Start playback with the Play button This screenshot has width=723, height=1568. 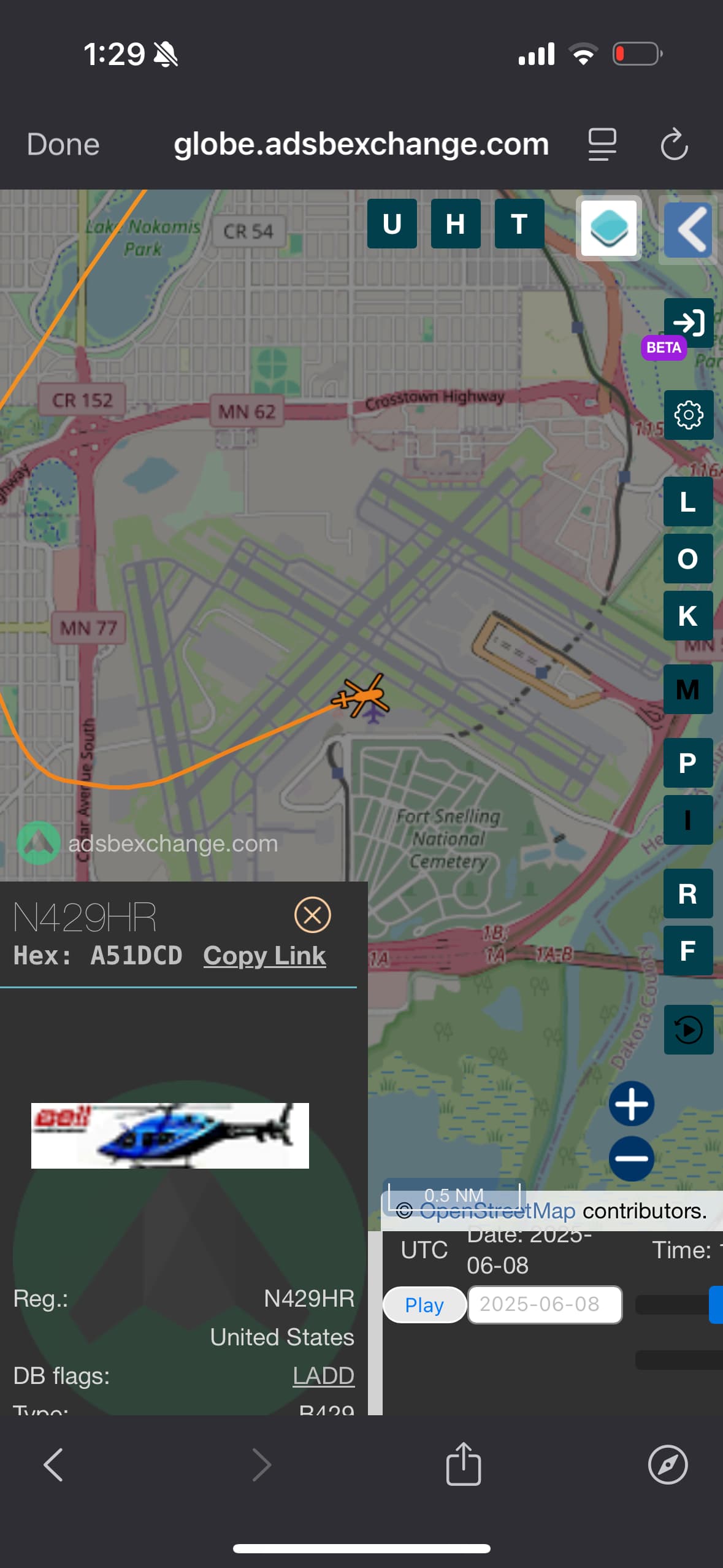tap(424, 1305)
